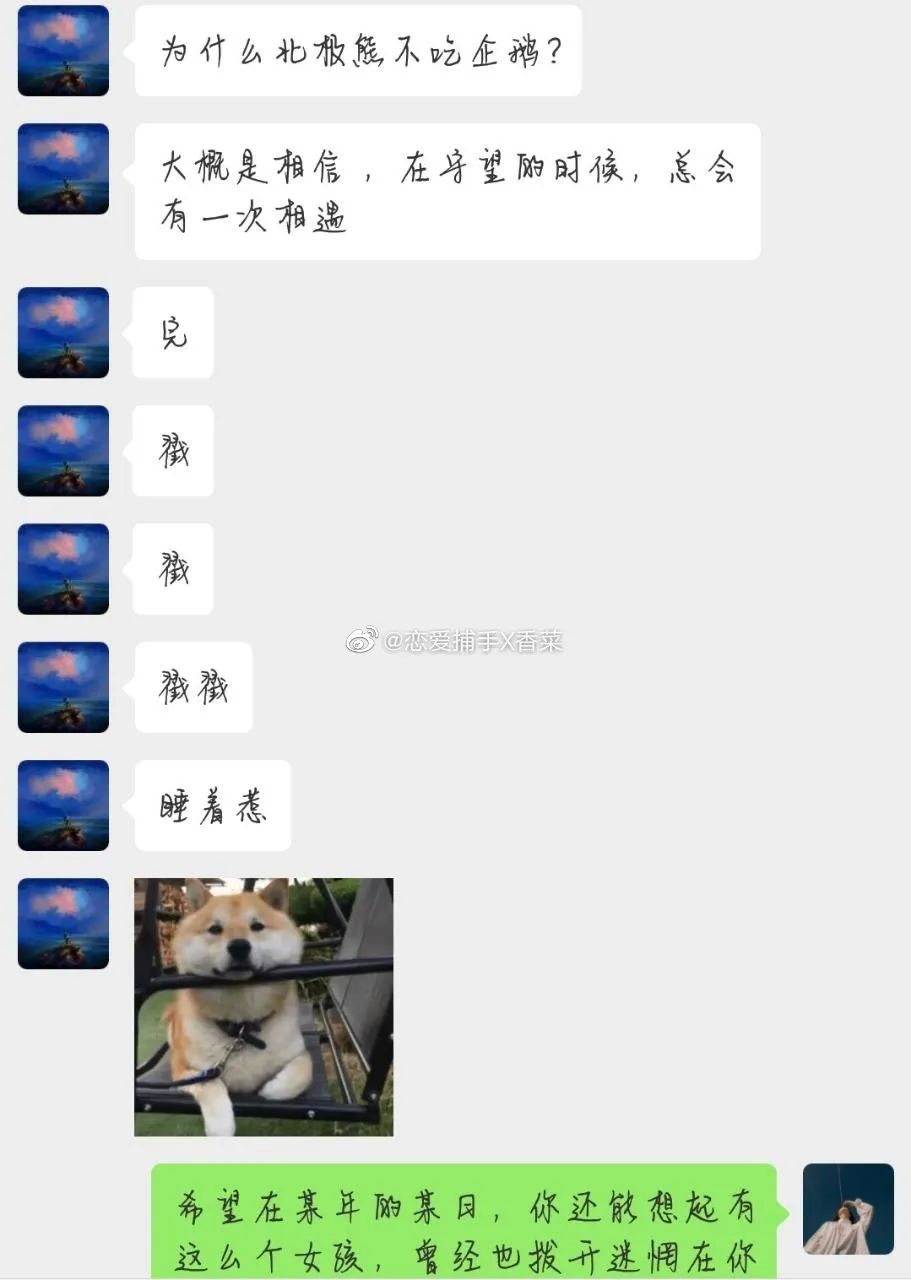The height and width of the screenshot is (1280, 911).
Task: Tap the avatar beside the 睡着惹 message
Action: 63,805
